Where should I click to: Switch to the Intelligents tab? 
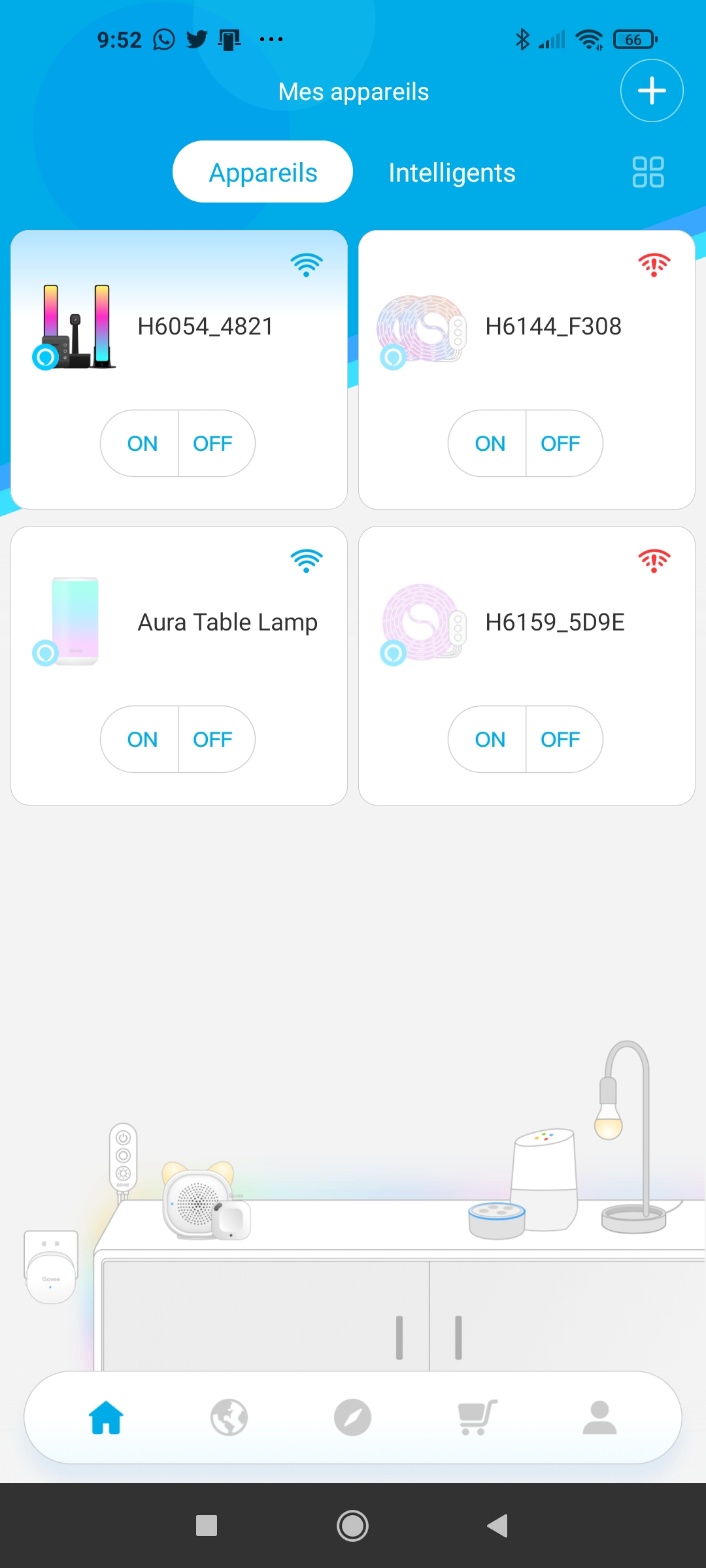452,172
